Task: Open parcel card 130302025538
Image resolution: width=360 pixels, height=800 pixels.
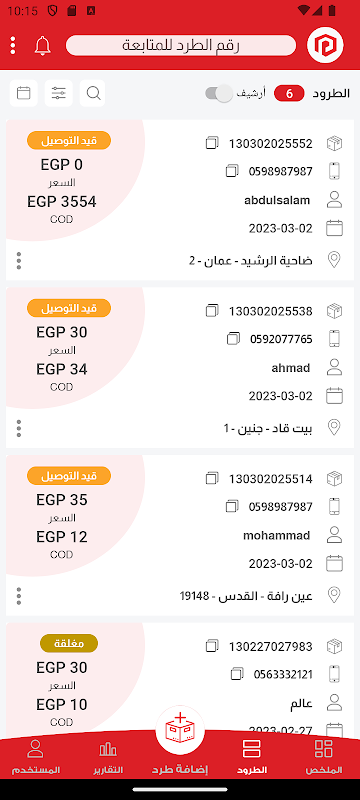Action: (x=180, y=367)
